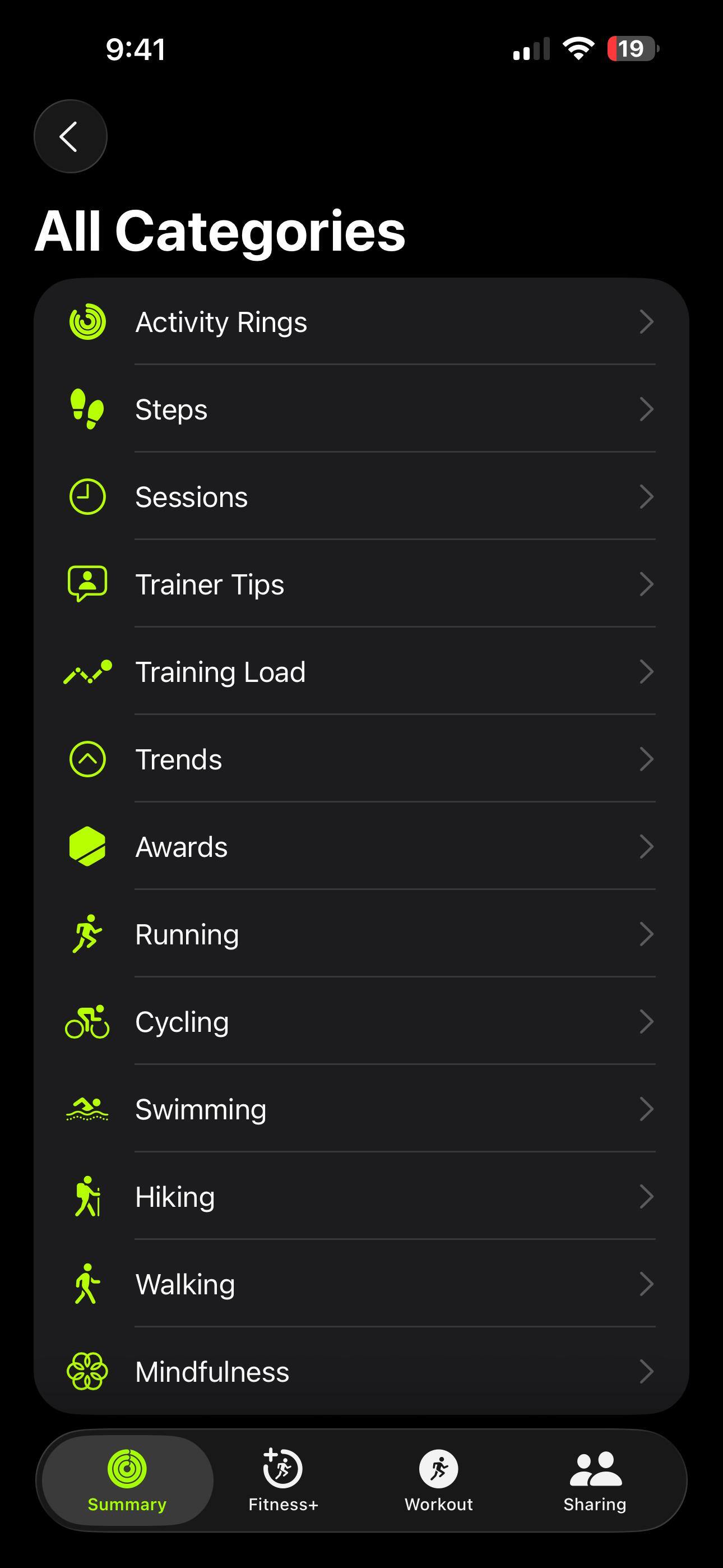The width and height of the screenshot is (723, 1568).
Task: Select the Cycling category
Action: pos(361,1022)
